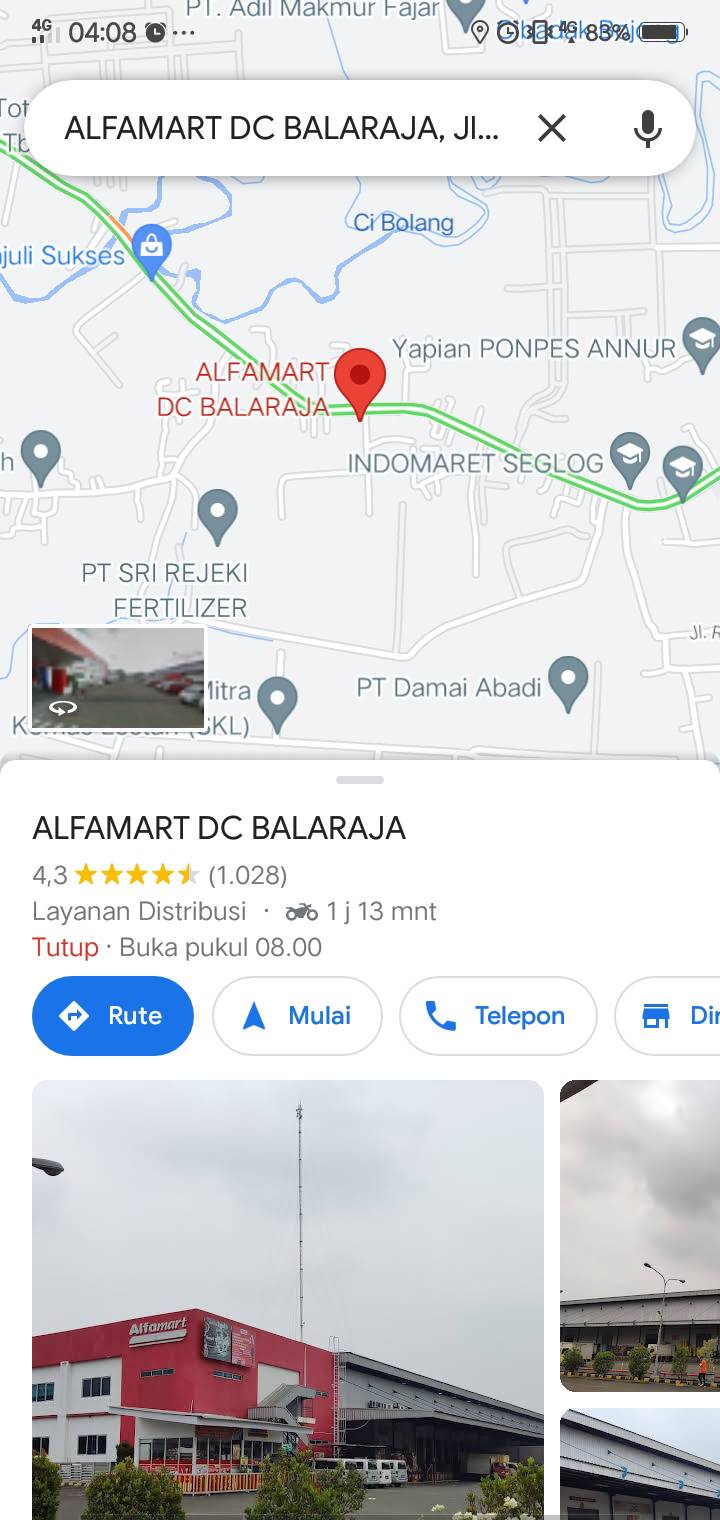The image size is (720, 1520).
Task: Expand the place sheet using the drag handle
Action: point(360,779)
